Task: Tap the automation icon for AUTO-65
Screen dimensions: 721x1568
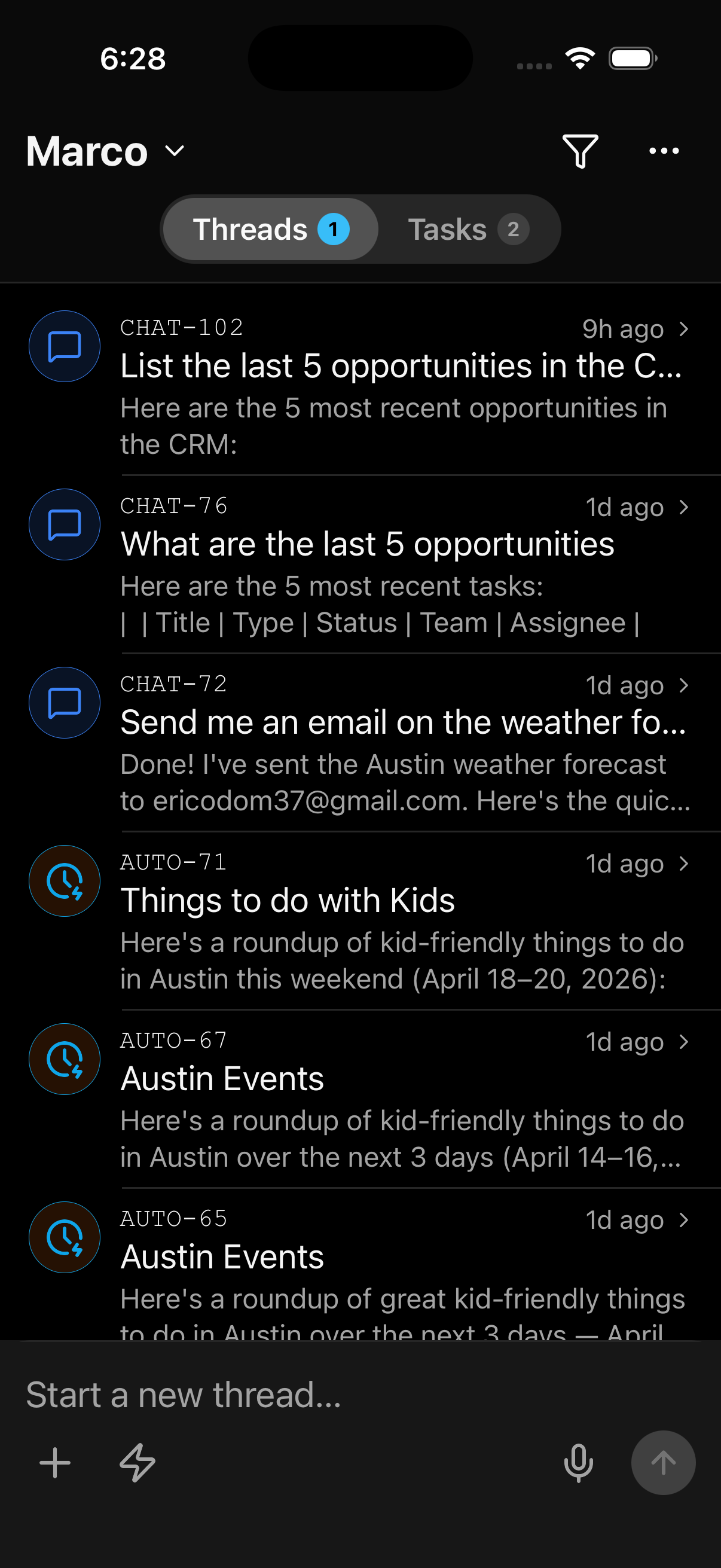Action: click(x=64, y=1237)
